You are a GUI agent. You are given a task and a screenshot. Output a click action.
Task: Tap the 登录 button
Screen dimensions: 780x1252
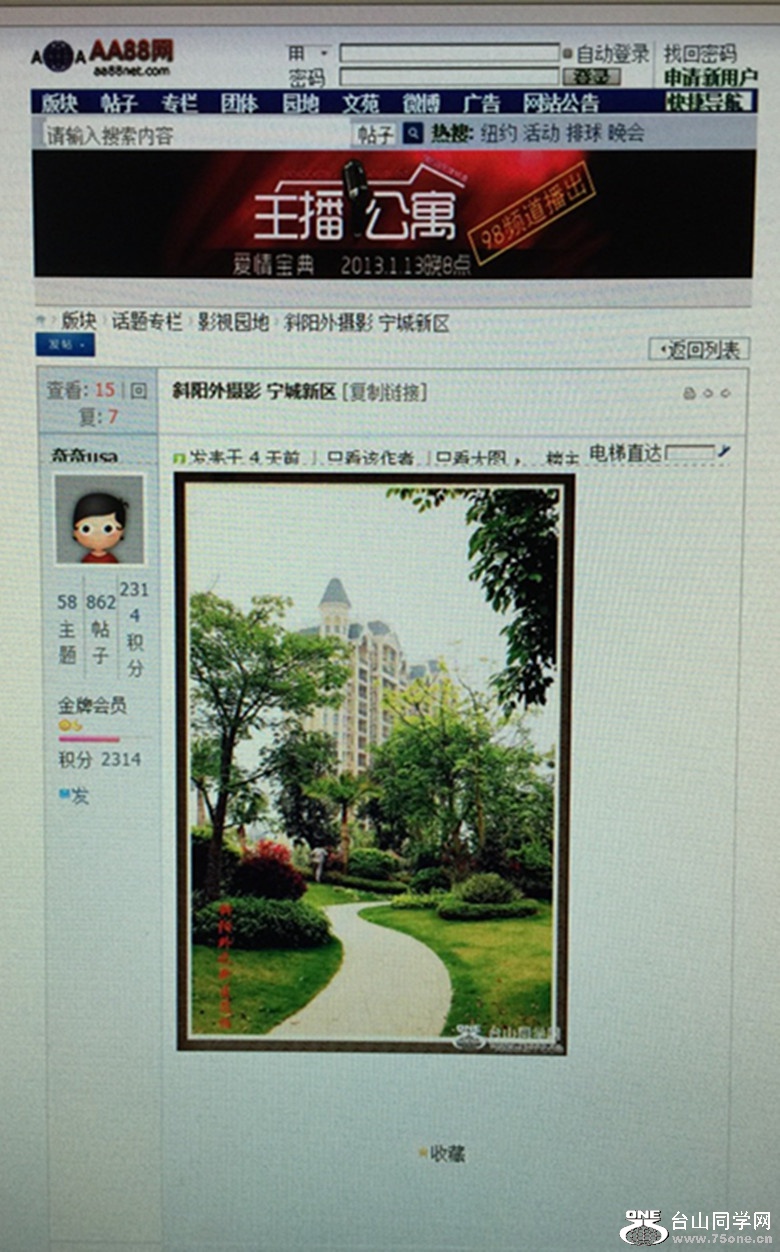click(591, 77)
